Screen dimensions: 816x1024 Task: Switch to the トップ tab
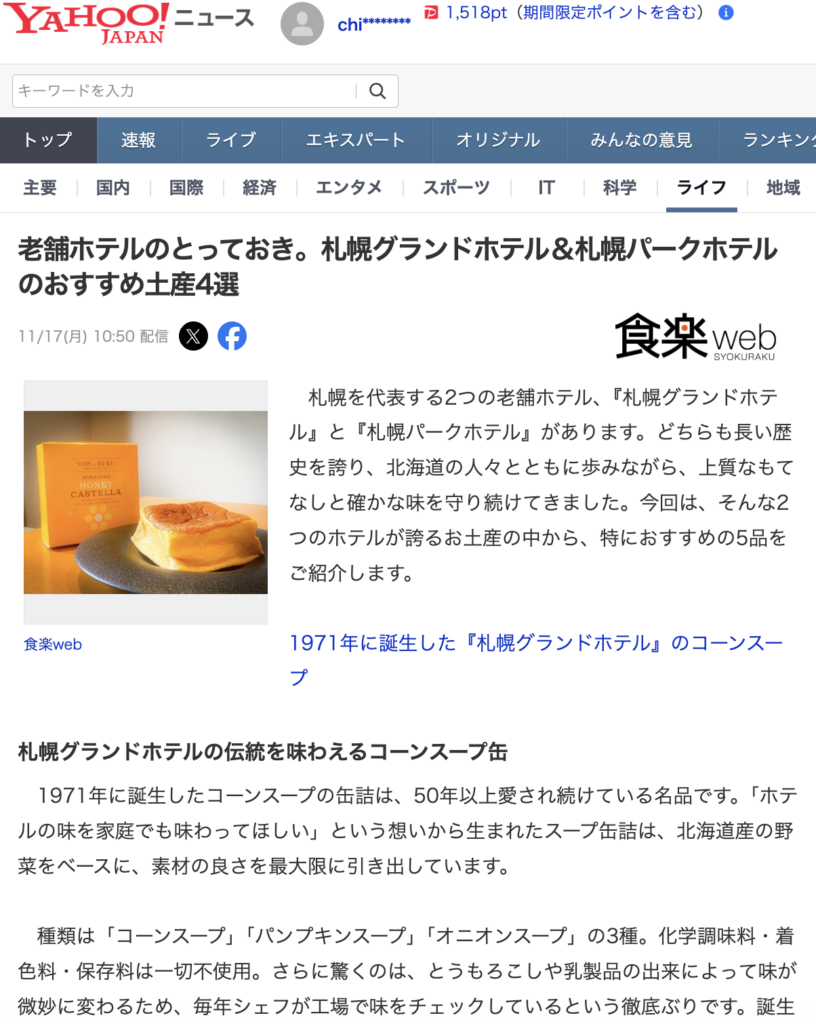(x=48, y=140)
